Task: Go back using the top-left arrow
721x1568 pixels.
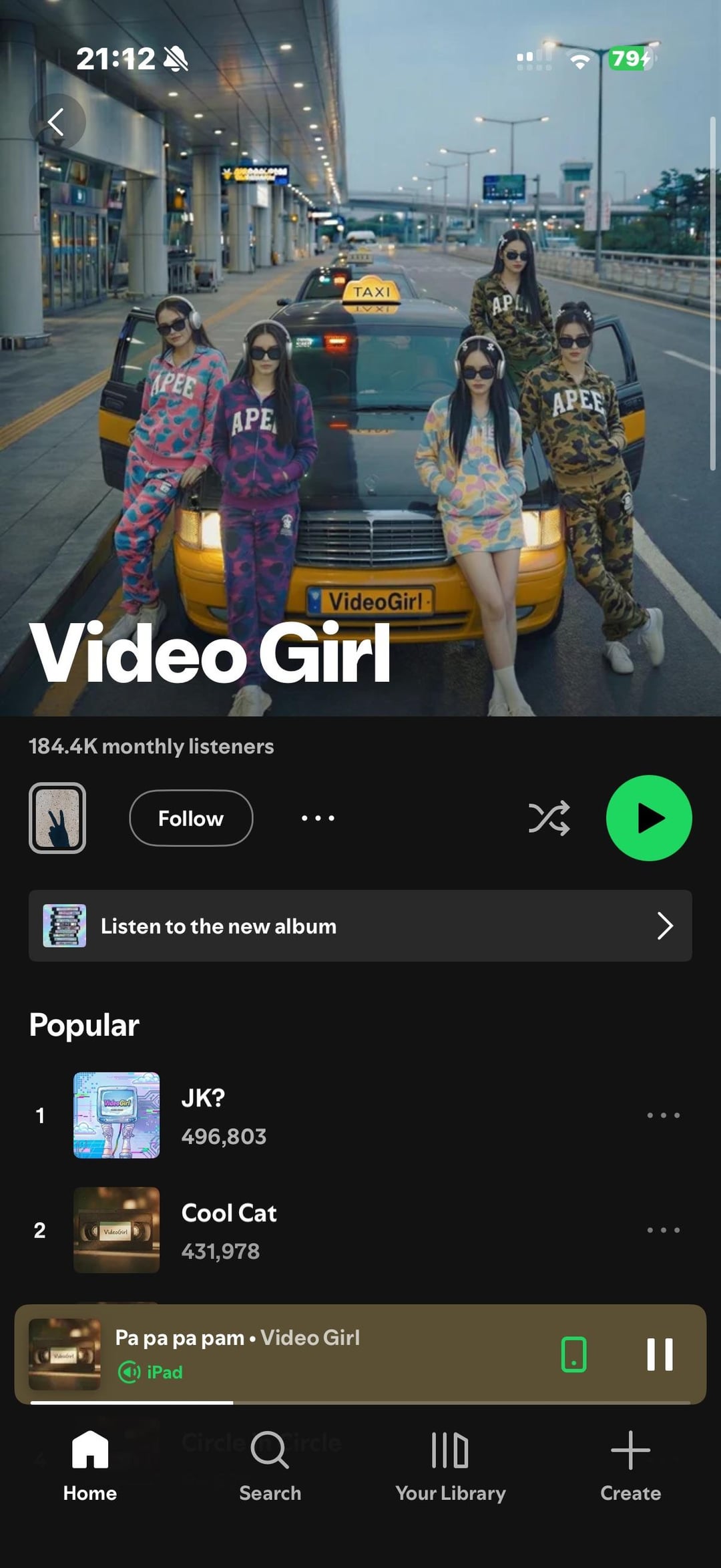Action: (57, 122)
